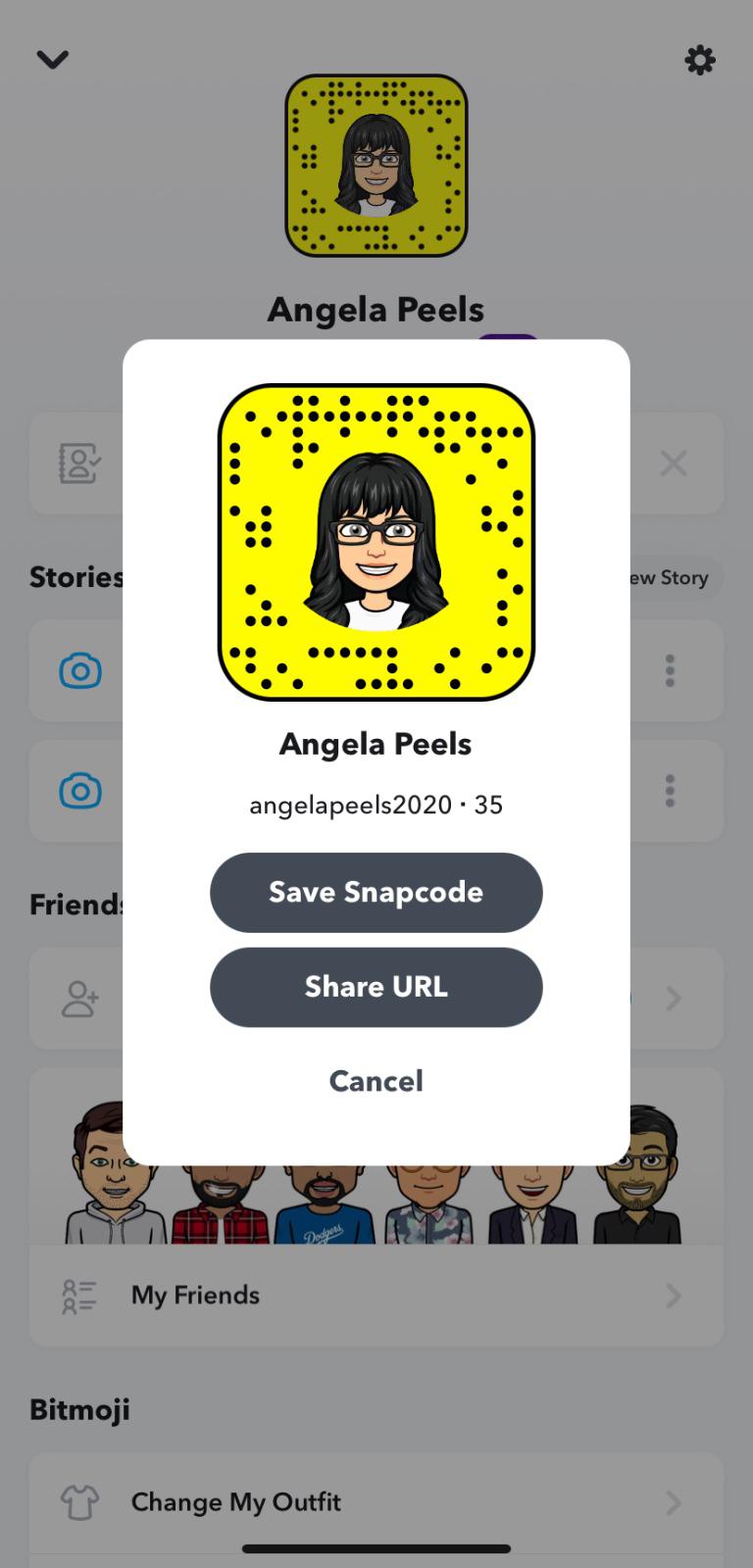The image size is (753, 1568).
Task: Save the Snapcode to your device
Action: (376, 892)
